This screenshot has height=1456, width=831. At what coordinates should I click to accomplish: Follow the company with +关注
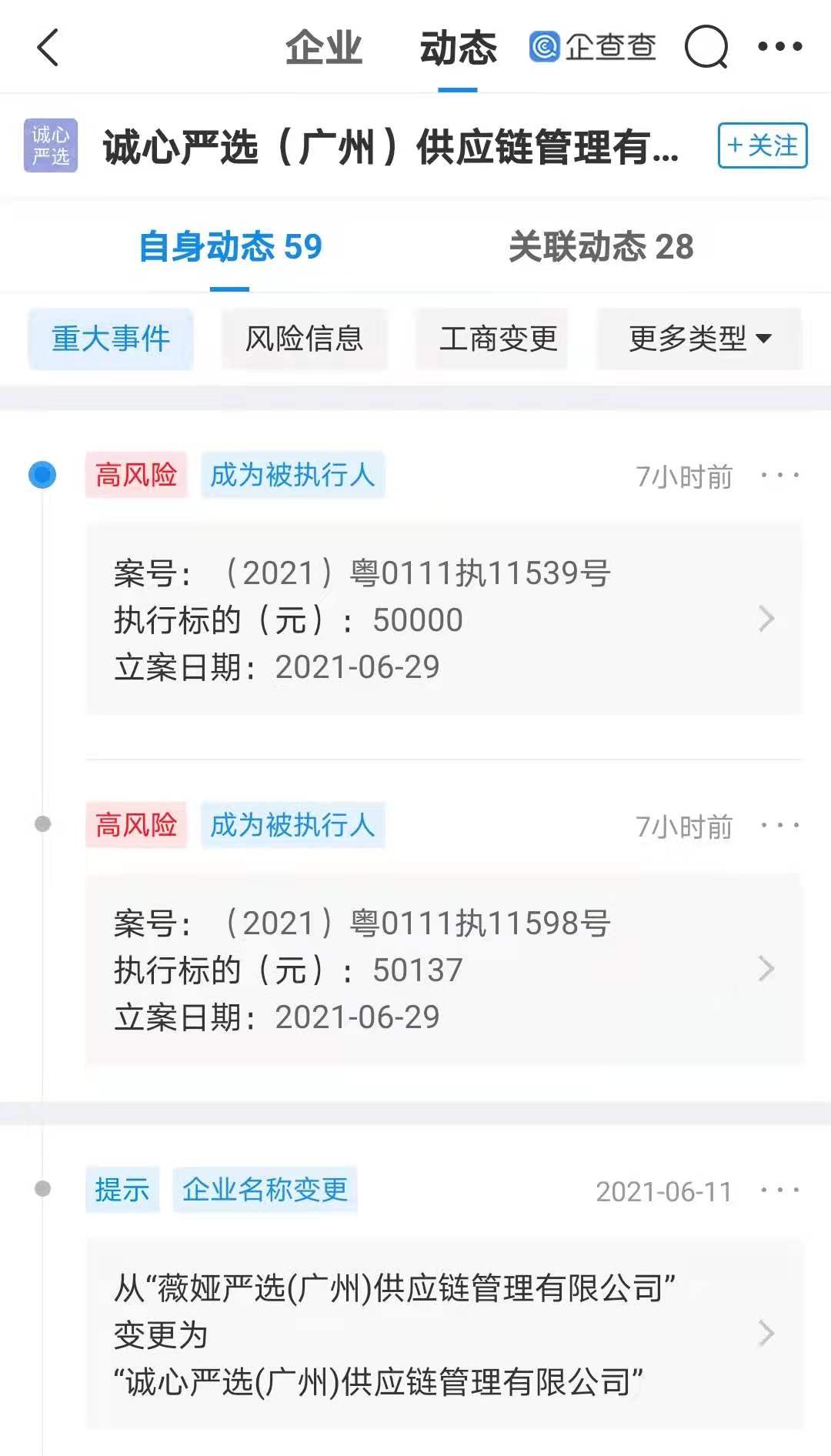click(762, 145)
